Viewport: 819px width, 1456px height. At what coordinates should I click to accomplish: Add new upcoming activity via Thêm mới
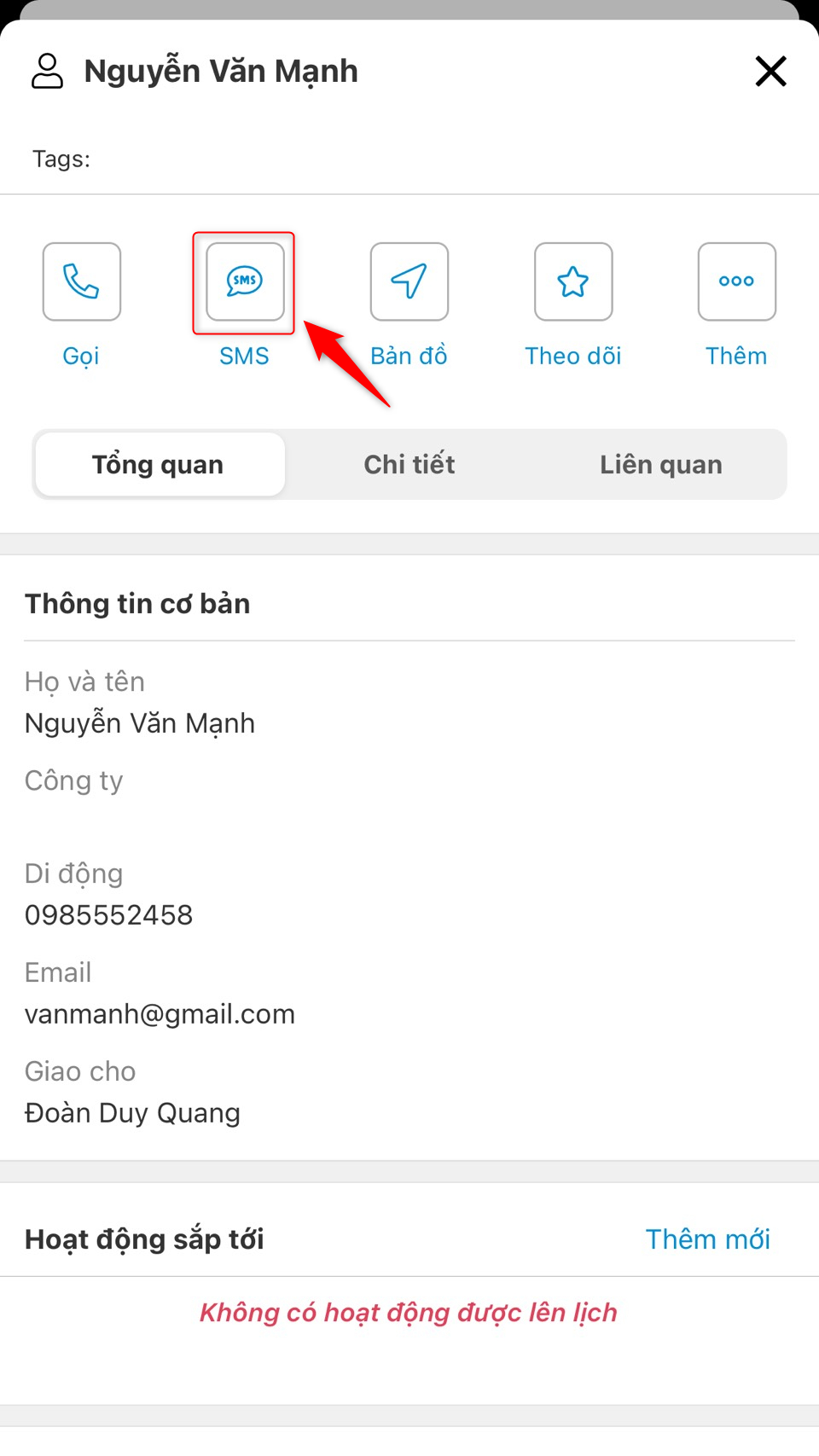(x=707, y=1239)
